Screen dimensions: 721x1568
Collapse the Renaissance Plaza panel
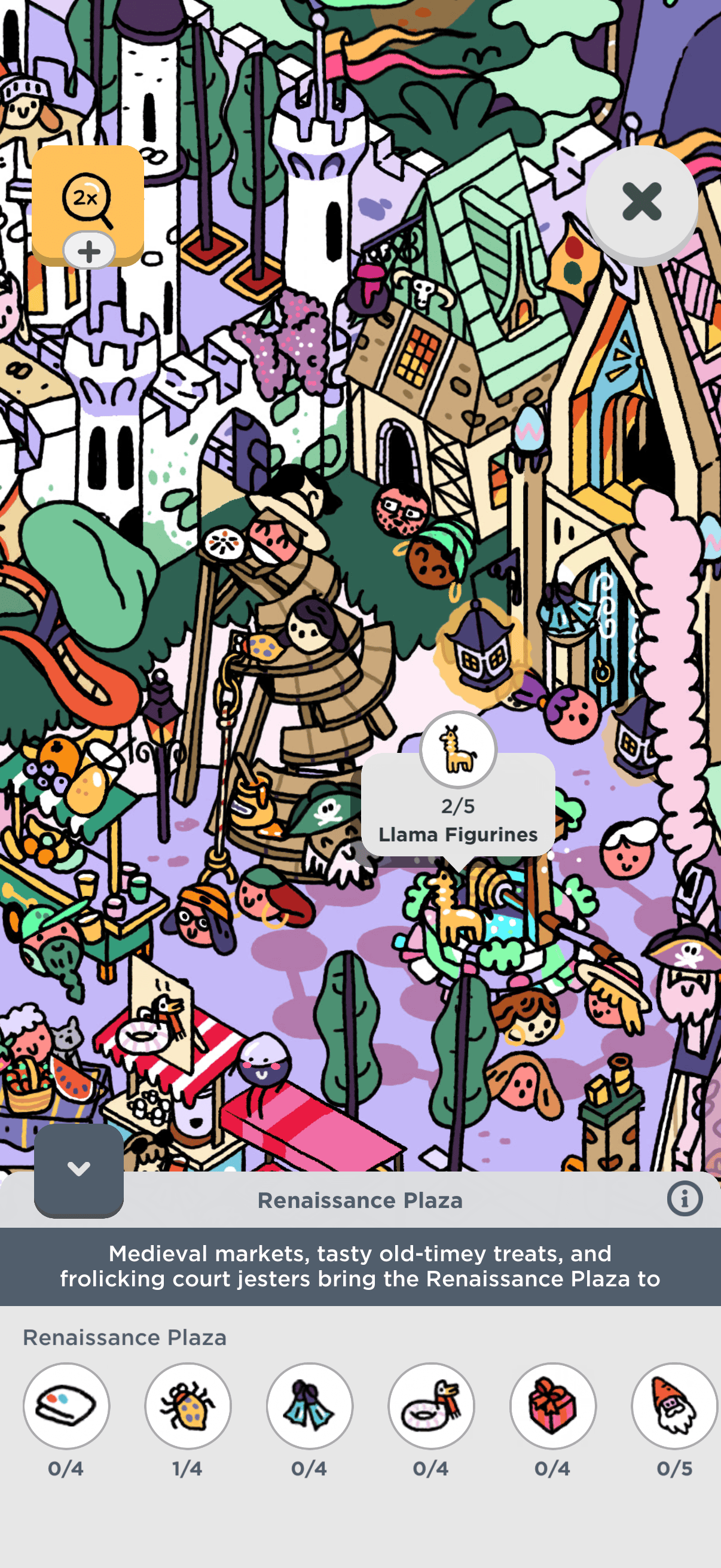tap(78, 1169)
